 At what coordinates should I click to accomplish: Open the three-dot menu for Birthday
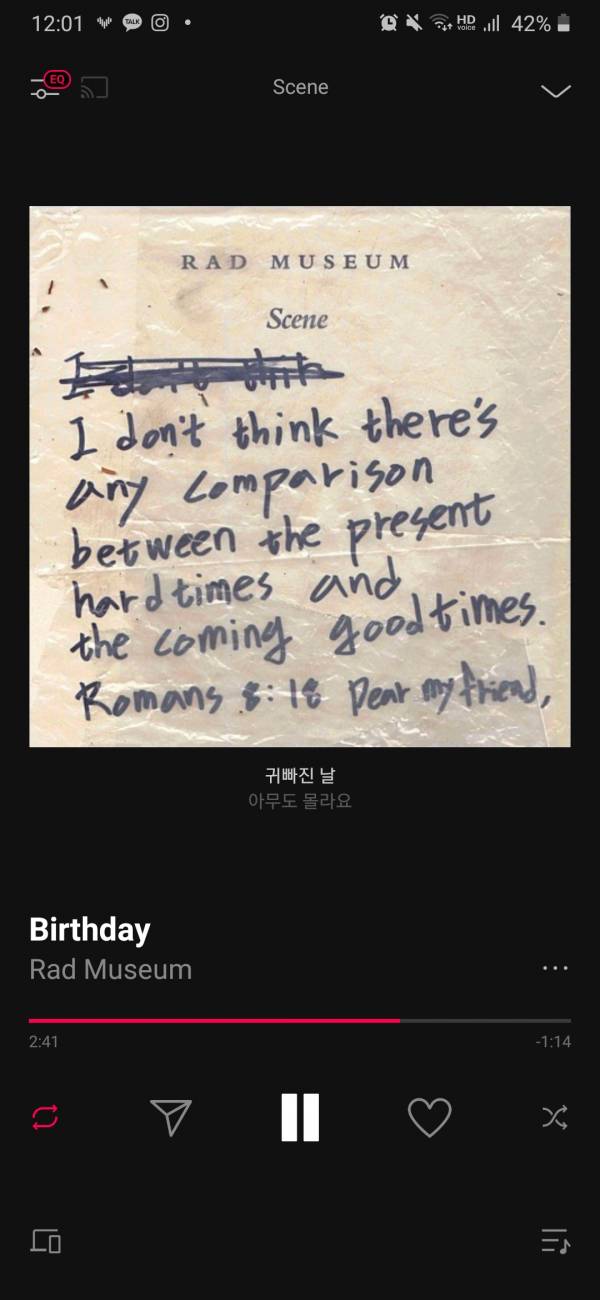(554, 968)
